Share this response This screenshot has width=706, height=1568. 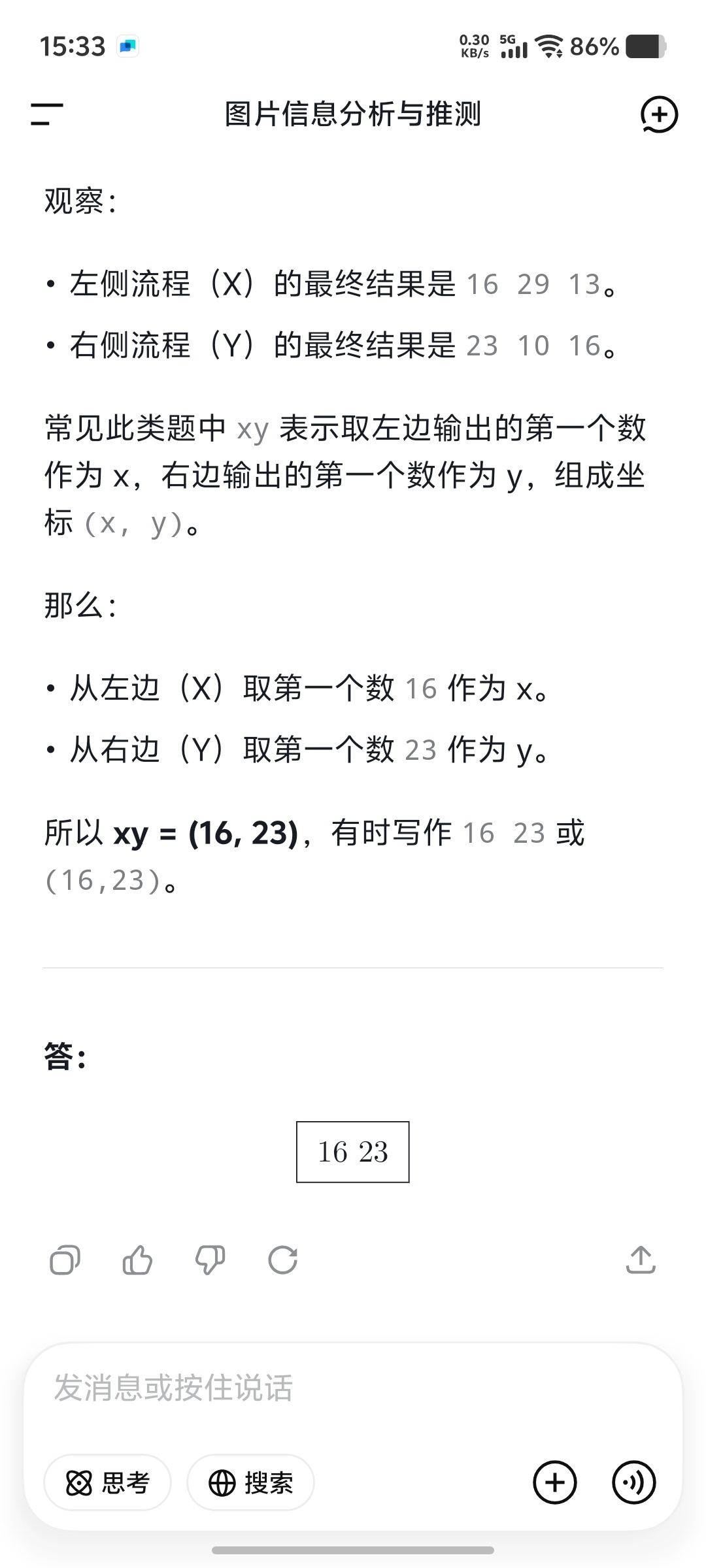tap(641, 1260)
